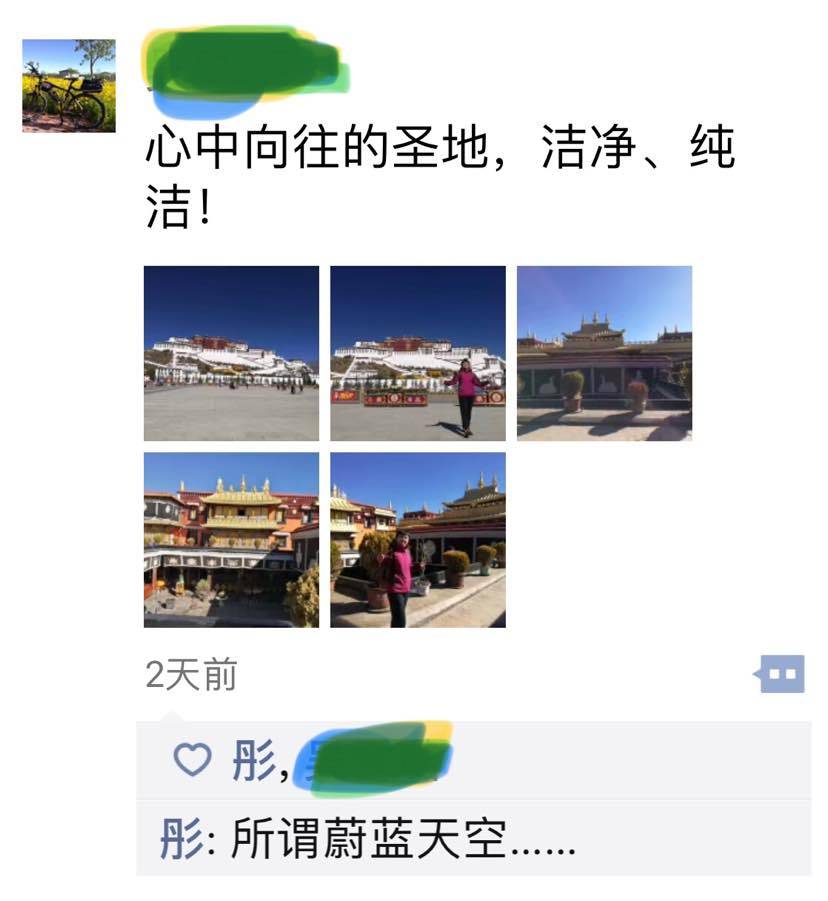Open the golden temple rooftop photo
The height and width of the screenshot is (901, 828).
pyautogui.click(x=604, y=353)
